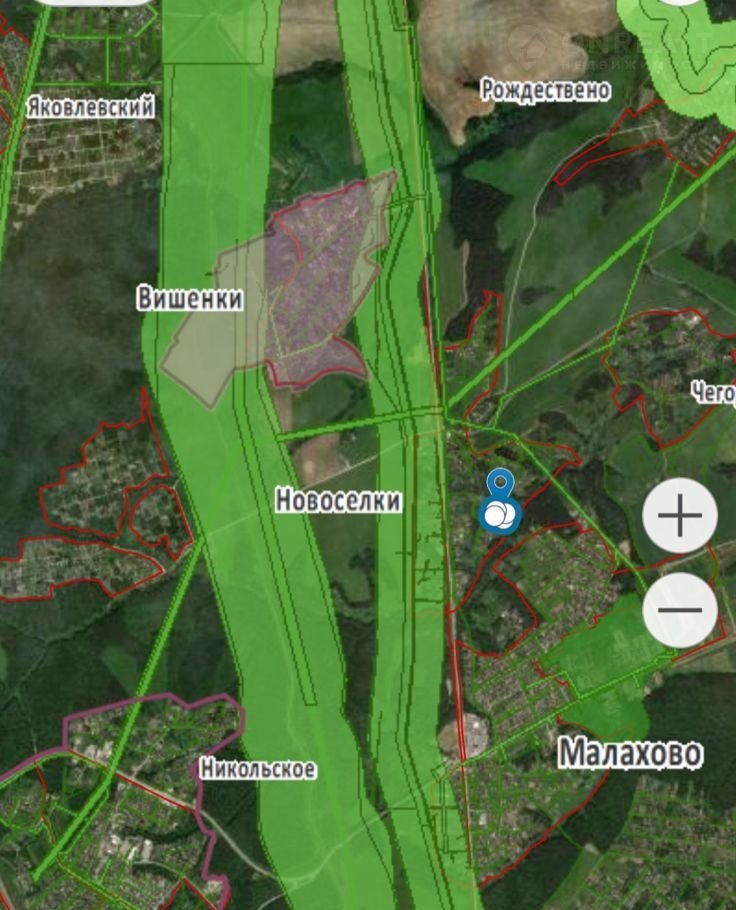The height and width of the screenshot is (910, 736).
Task: Zoom in with the plus button
Action: (x=680, y=516)
